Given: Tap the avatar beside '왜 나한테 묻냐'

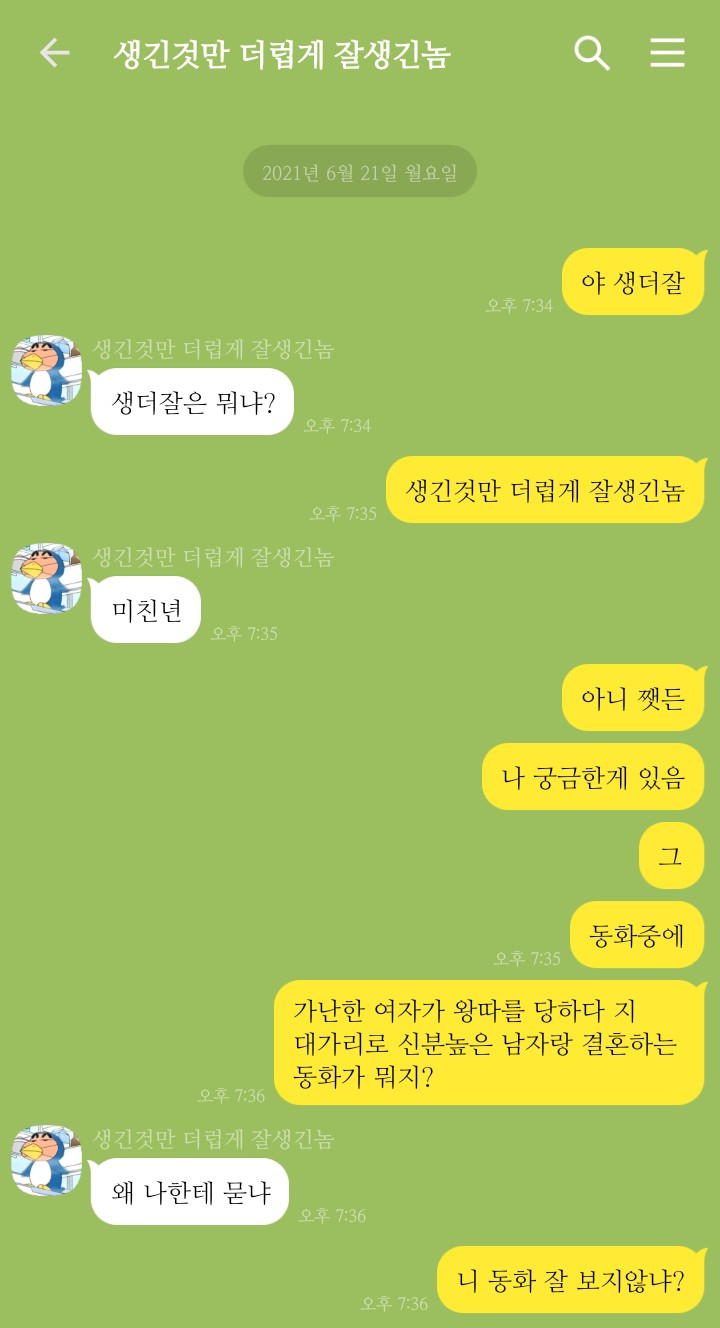Looking at the screenshot, I should pos(46,1160).
